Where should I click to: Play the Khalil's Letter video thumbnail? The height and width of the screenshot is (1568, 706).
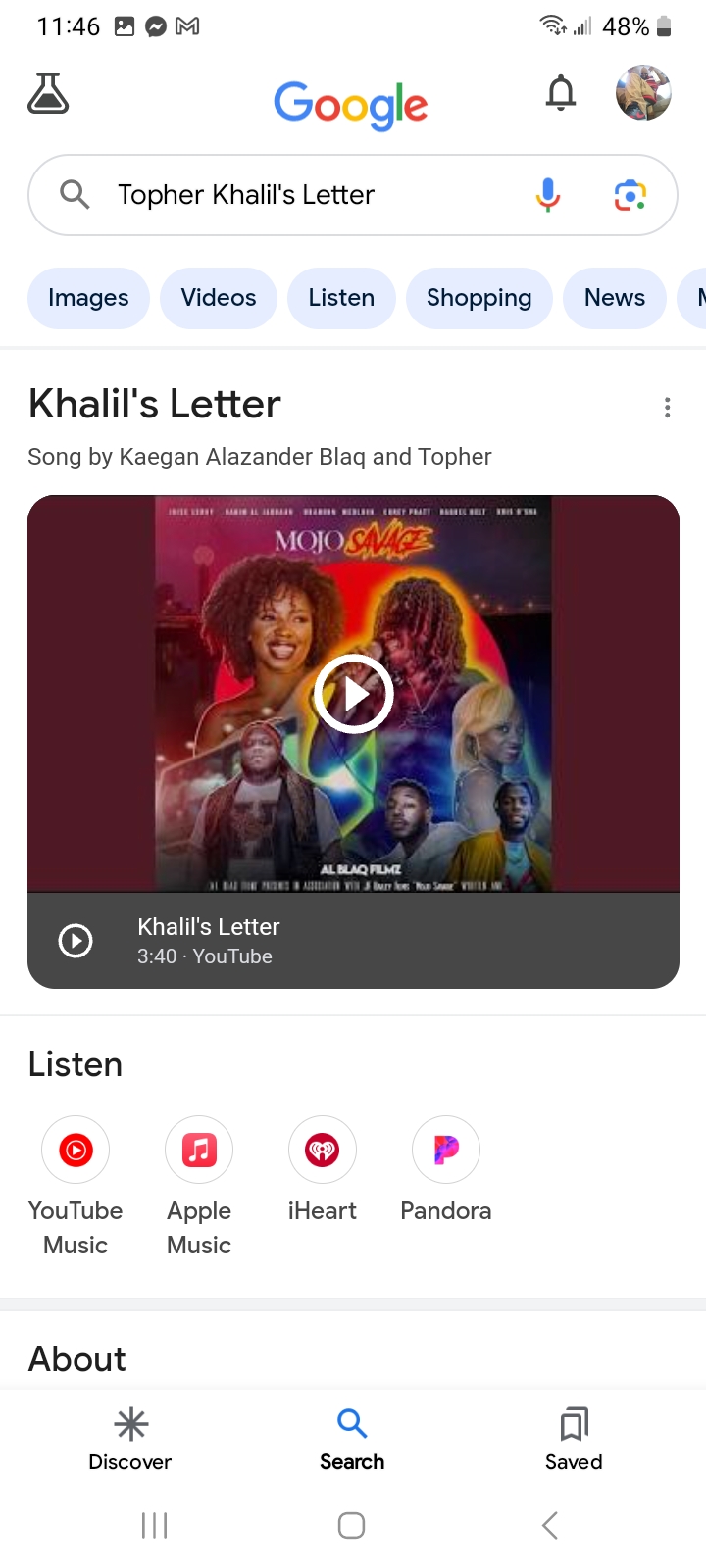(353, 694)
